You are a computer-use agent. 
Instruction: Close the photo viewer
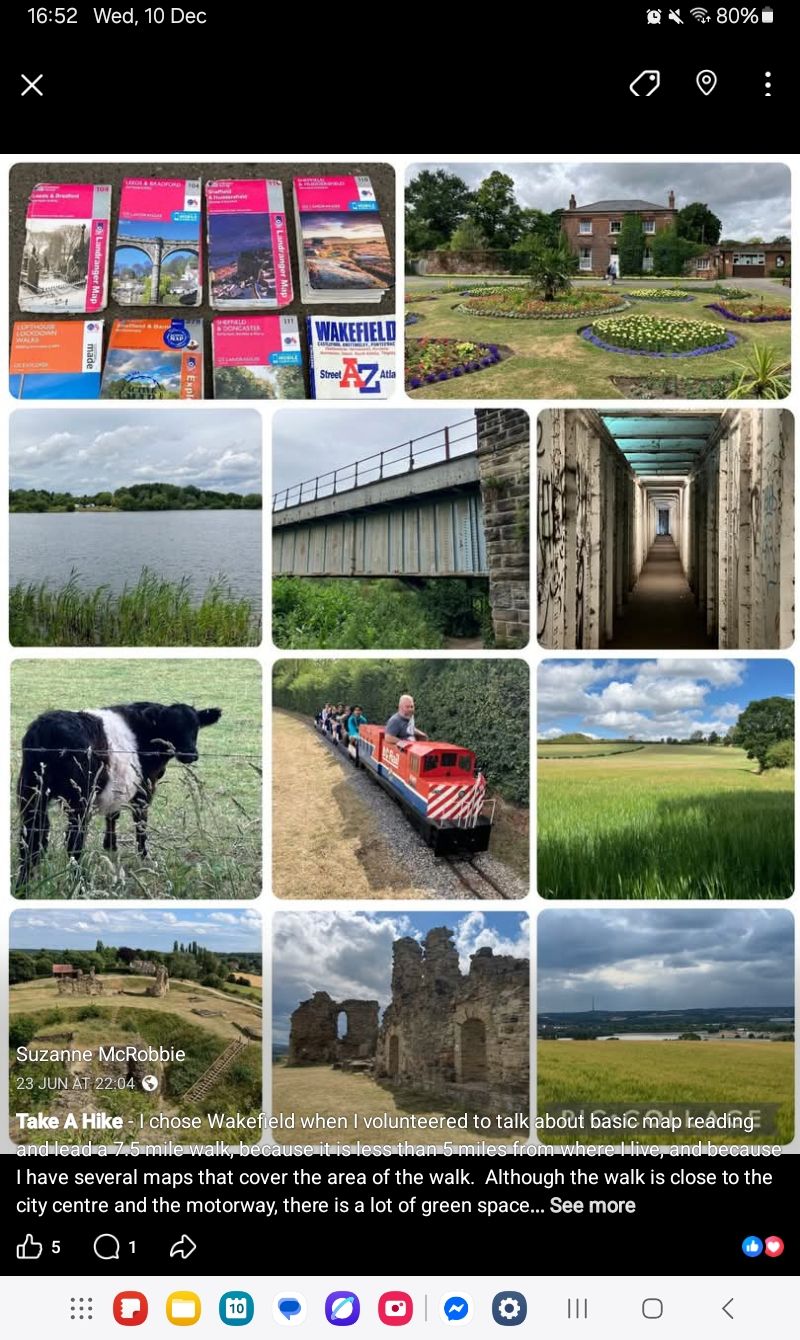click(32, 85)
